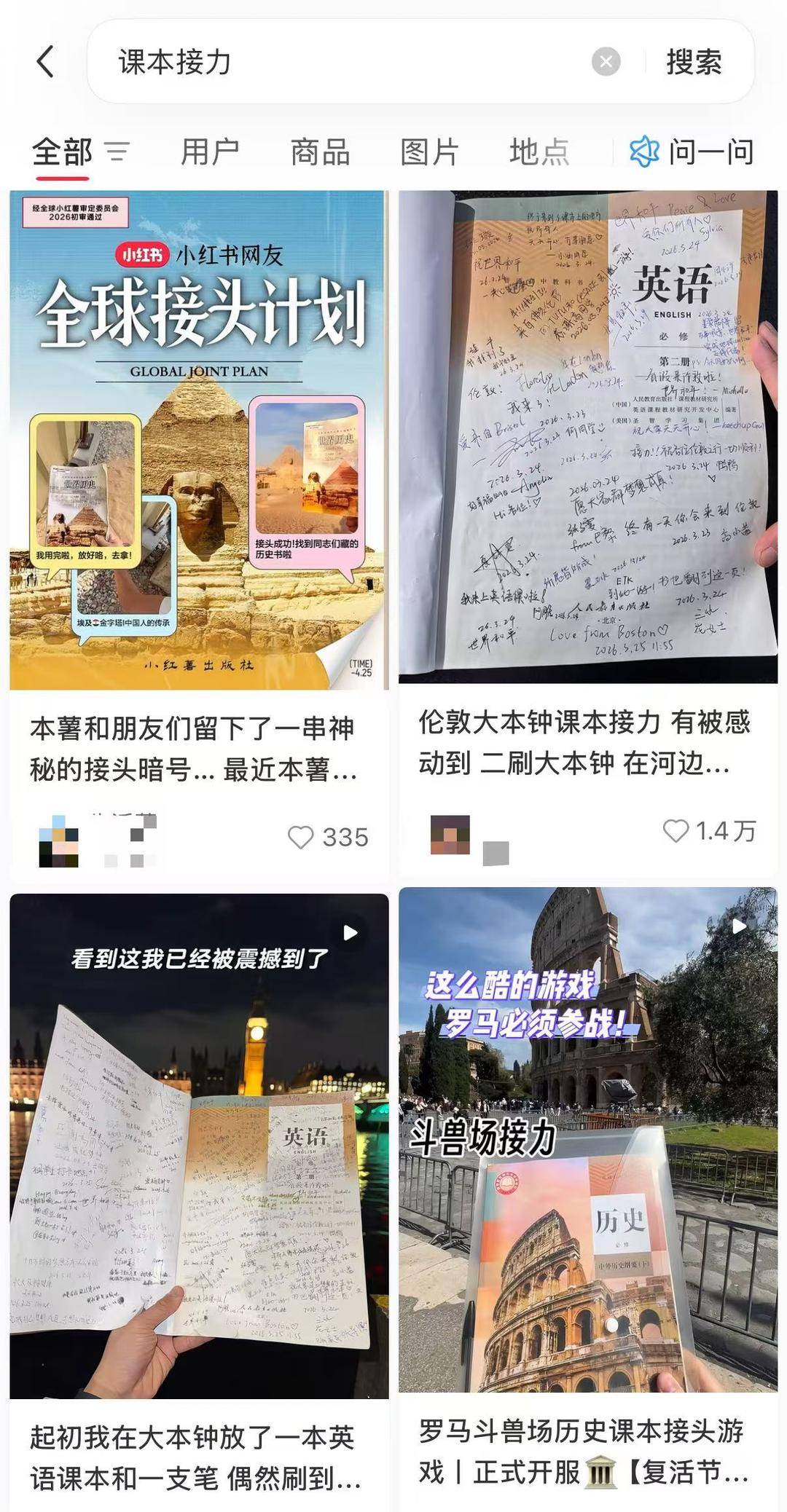Tap the 搜索 button

coord(694,62)
